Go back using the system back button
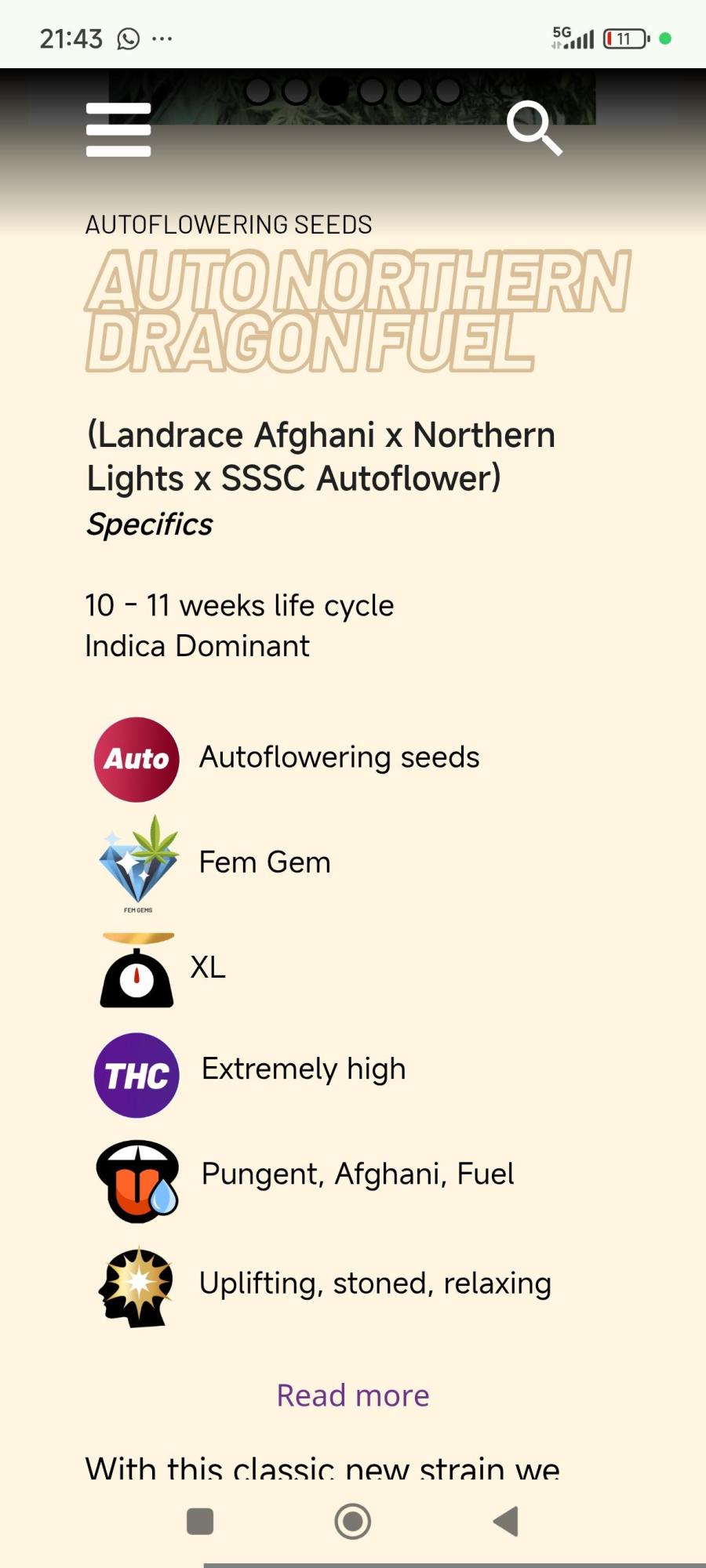The width and height of the screenshot is (706, 1568). tap(506, 1521)
